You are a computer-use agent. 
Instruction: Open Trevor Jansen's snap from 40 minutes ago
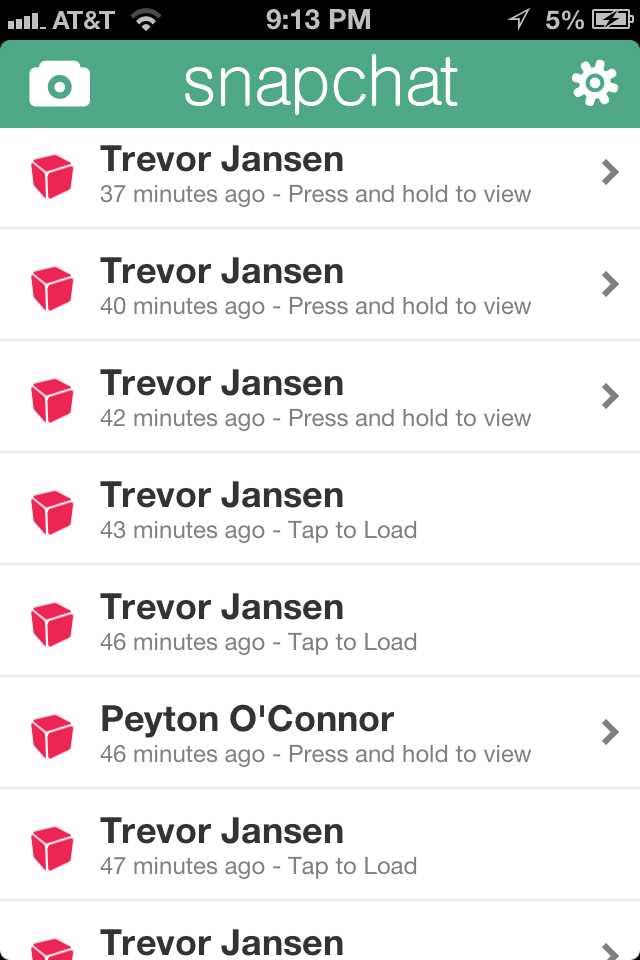[x=320, y=286]
